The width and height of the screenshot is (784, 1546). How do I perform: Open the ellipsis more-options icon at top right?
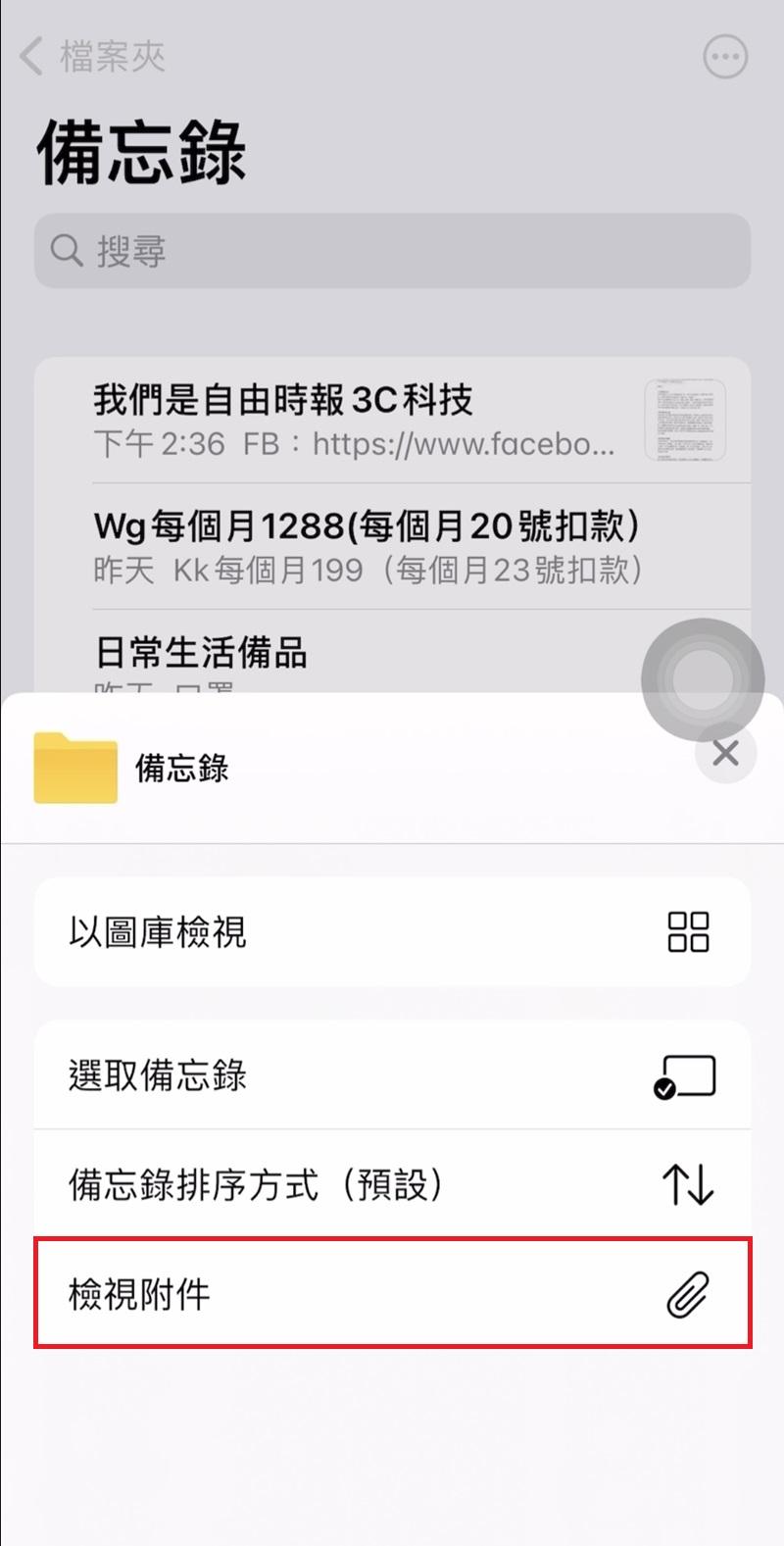tap(725, 56)
